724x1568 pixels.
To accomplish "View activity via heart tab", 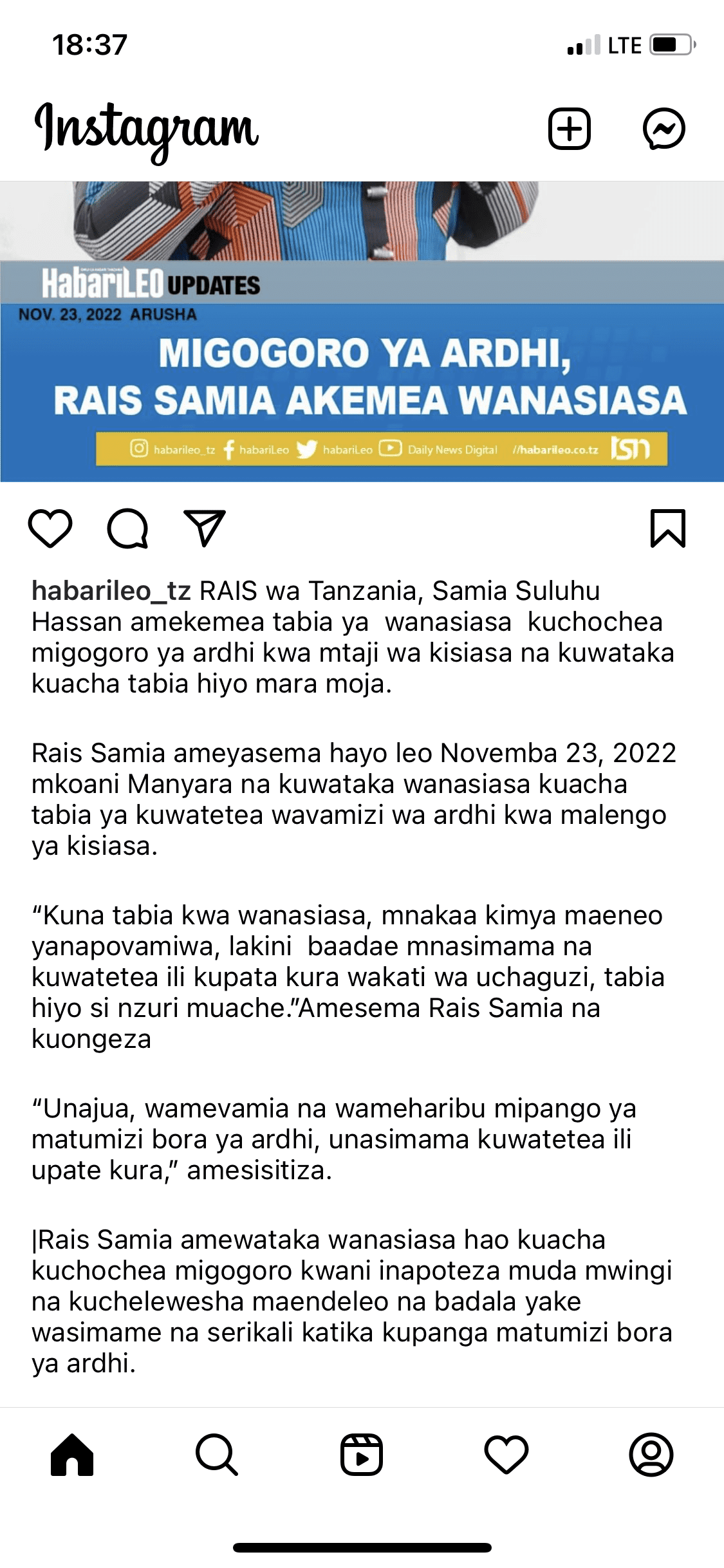I will point(506,1455).
